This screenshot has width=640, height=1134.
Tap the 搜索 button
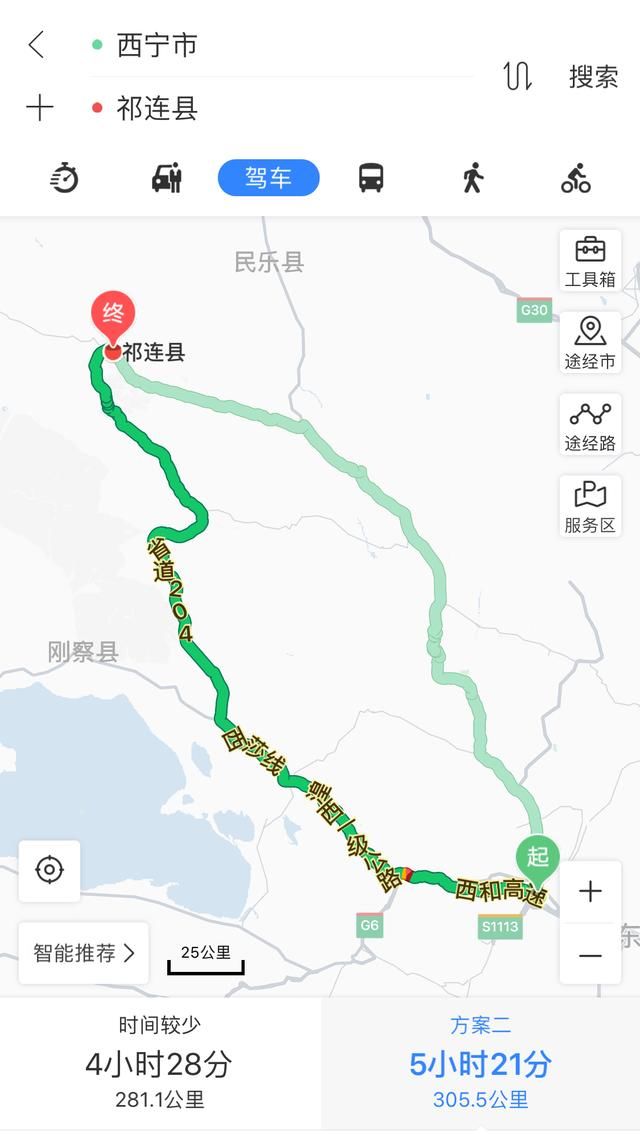593,77
